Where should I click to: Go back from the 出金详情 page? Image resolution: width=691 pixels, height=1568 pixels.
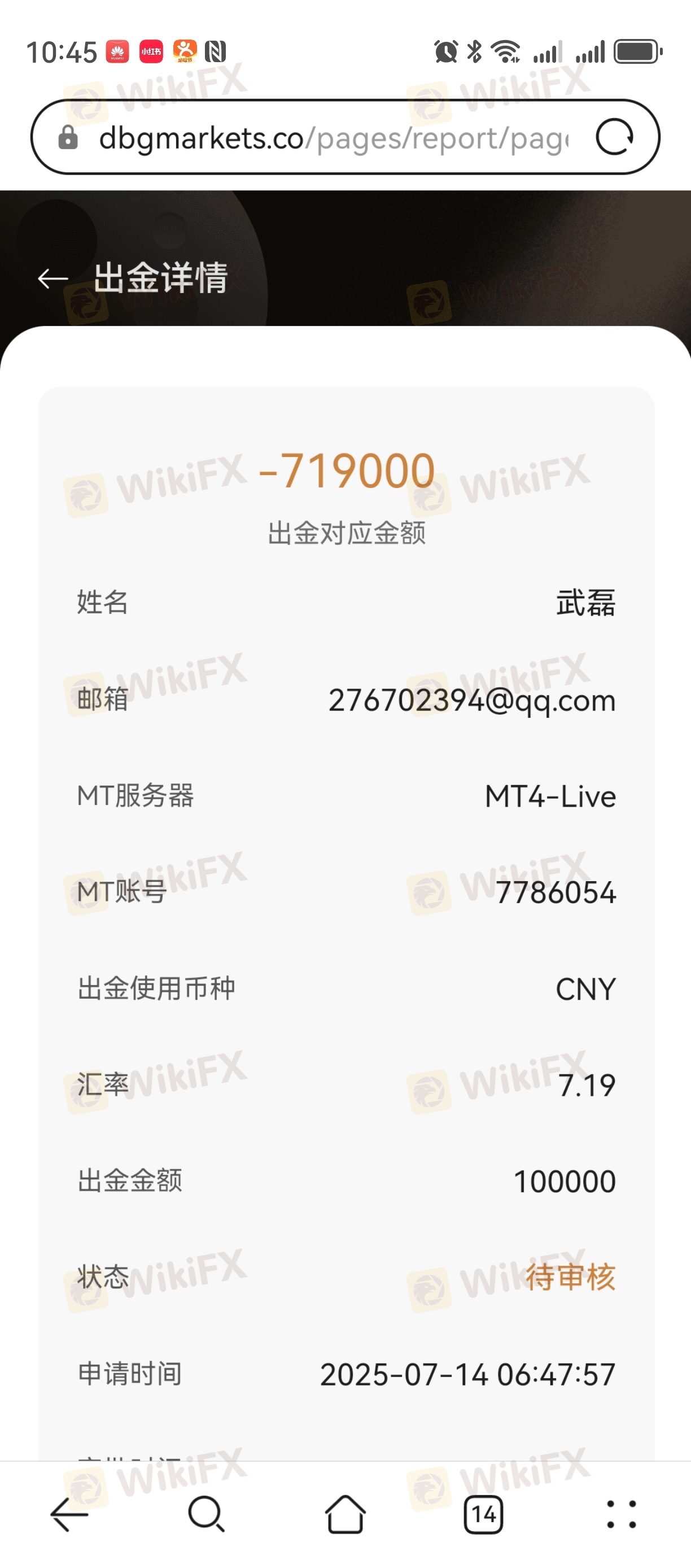(53, 280)
